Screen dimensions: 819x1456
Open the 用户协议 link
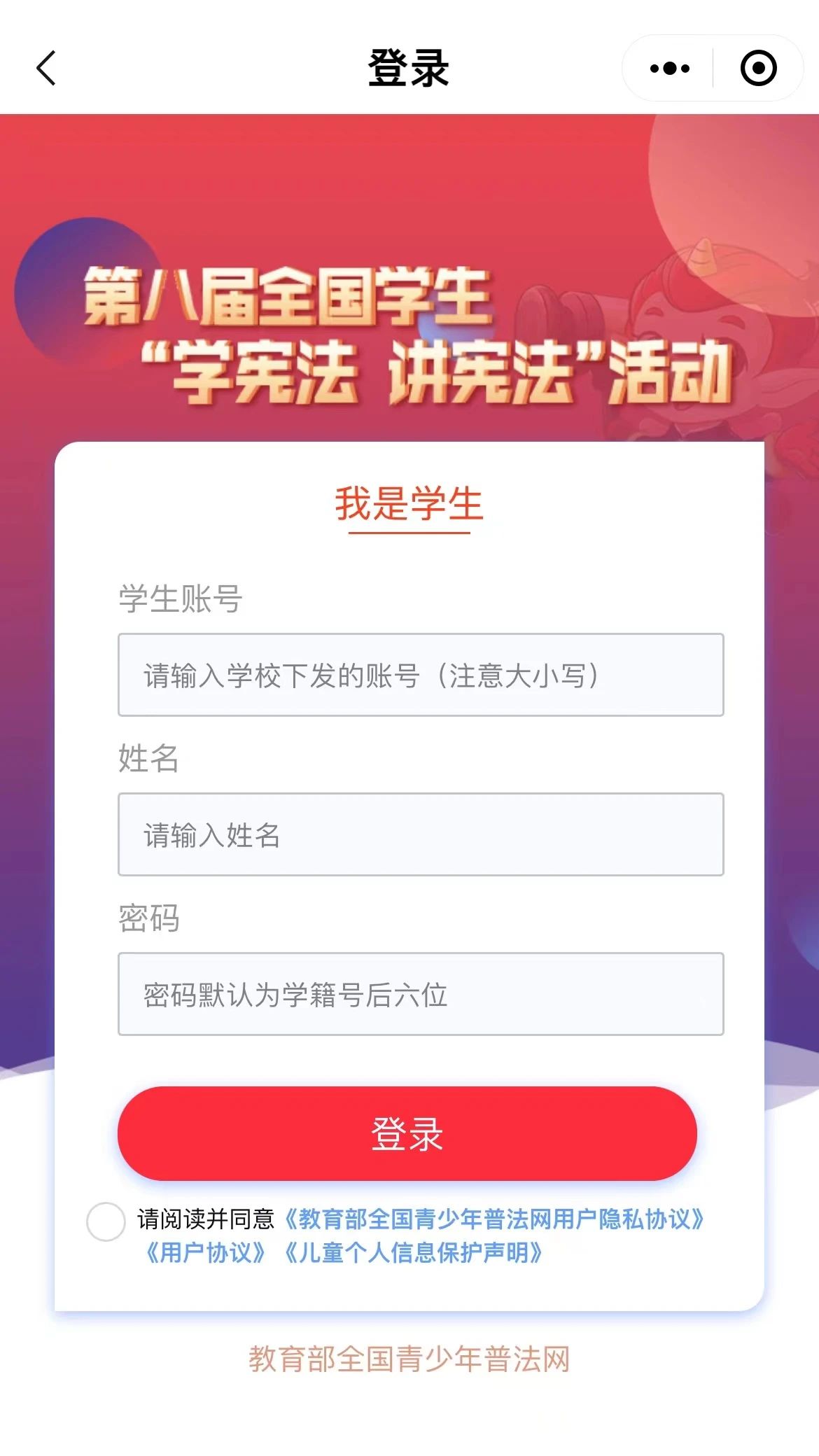coord(205,1253)
